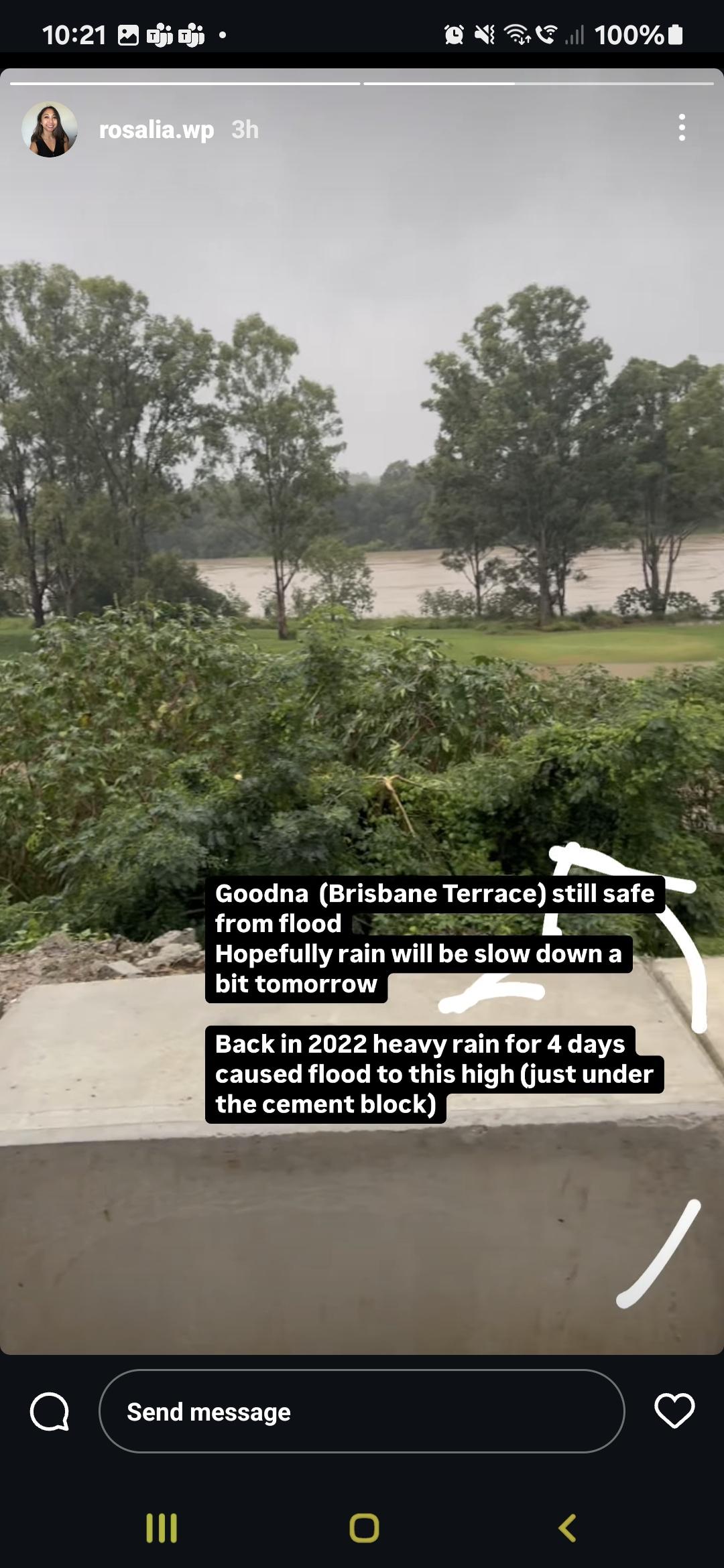Go back using system back button
The width and height of the screenshot is (724, 1568).
[x=567, y=1528]
